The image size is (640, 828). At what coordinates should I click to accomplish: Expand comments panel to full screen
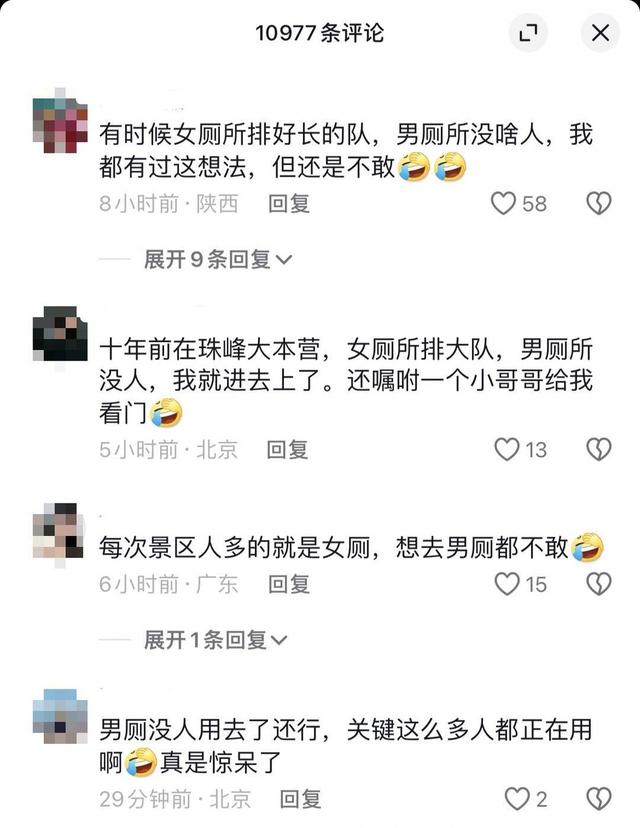click(x=528, y=33)
